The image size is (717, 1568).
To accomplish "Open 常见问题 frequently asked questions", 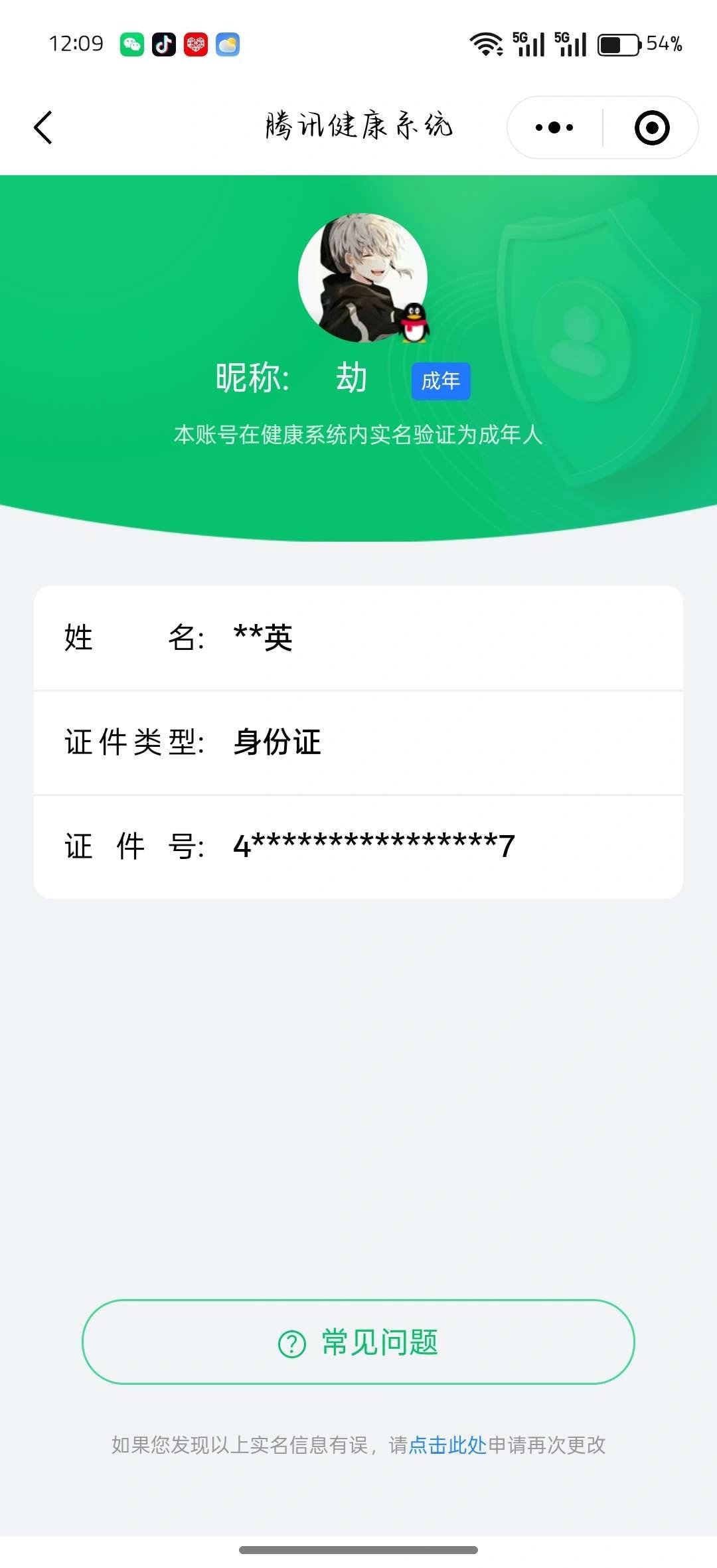I will 358,1342.
